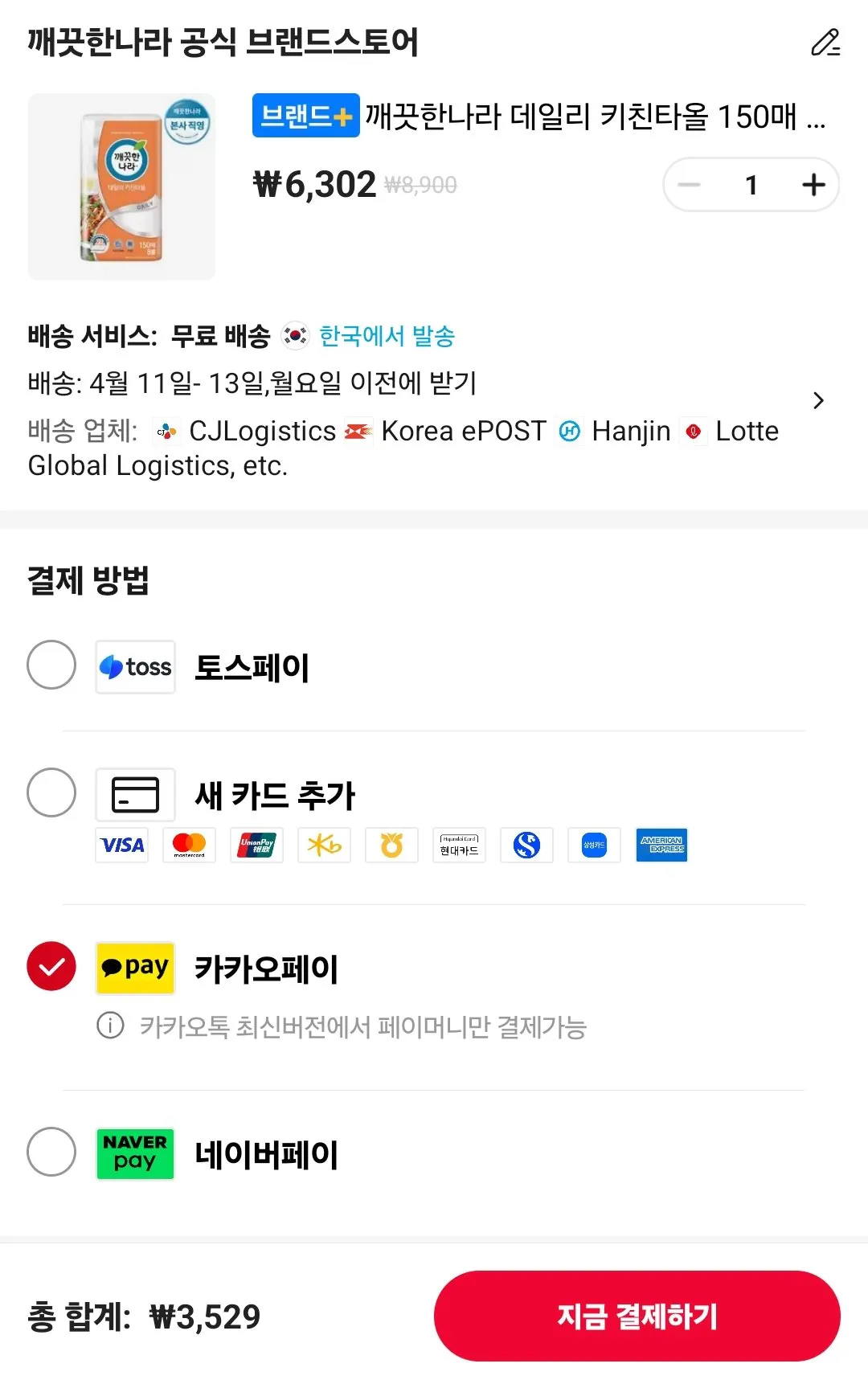
Task: Click the Toss Pay logo icon
Action: tap(134, 666)
